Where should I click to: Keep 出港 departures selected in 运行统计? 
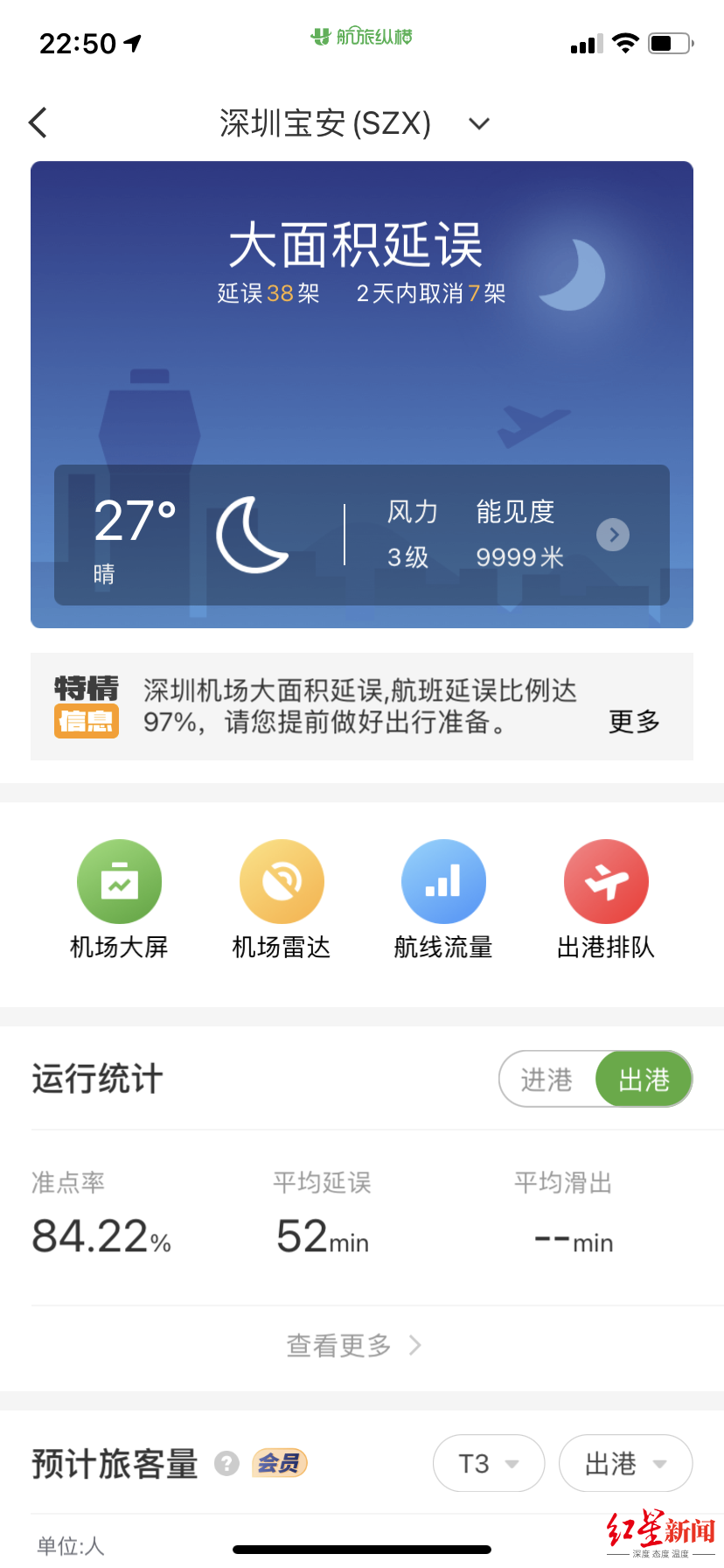pos(643,1079)
